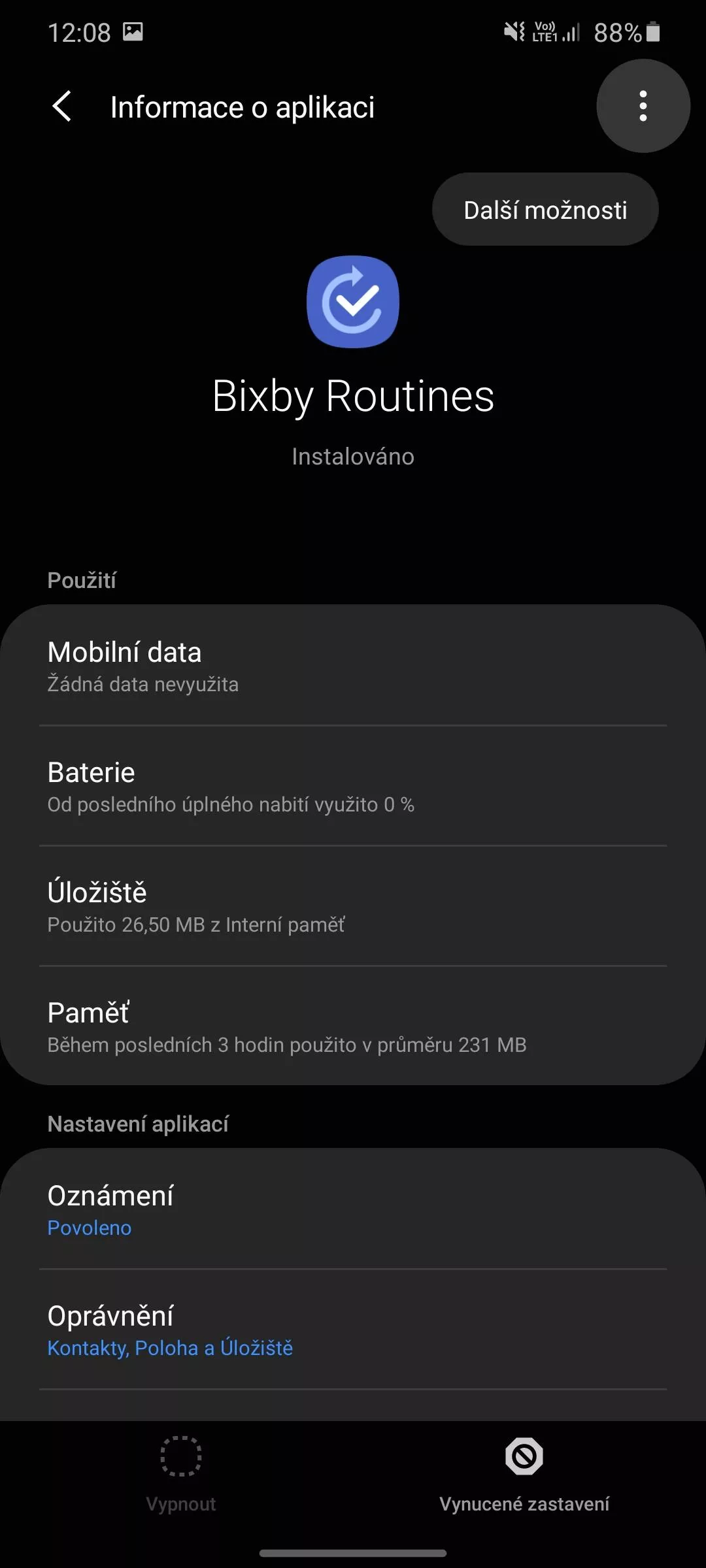Go back from Informace o aplikaci

[x=61, y=106]
